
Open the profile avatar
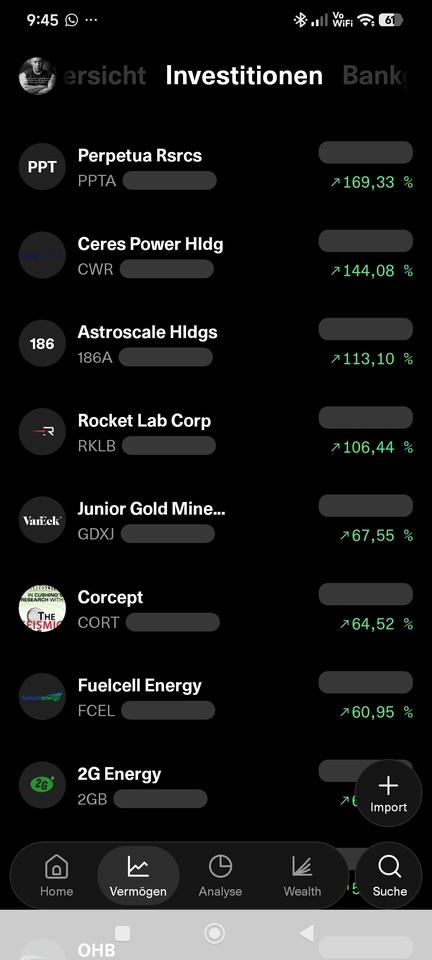click(37, 76)
